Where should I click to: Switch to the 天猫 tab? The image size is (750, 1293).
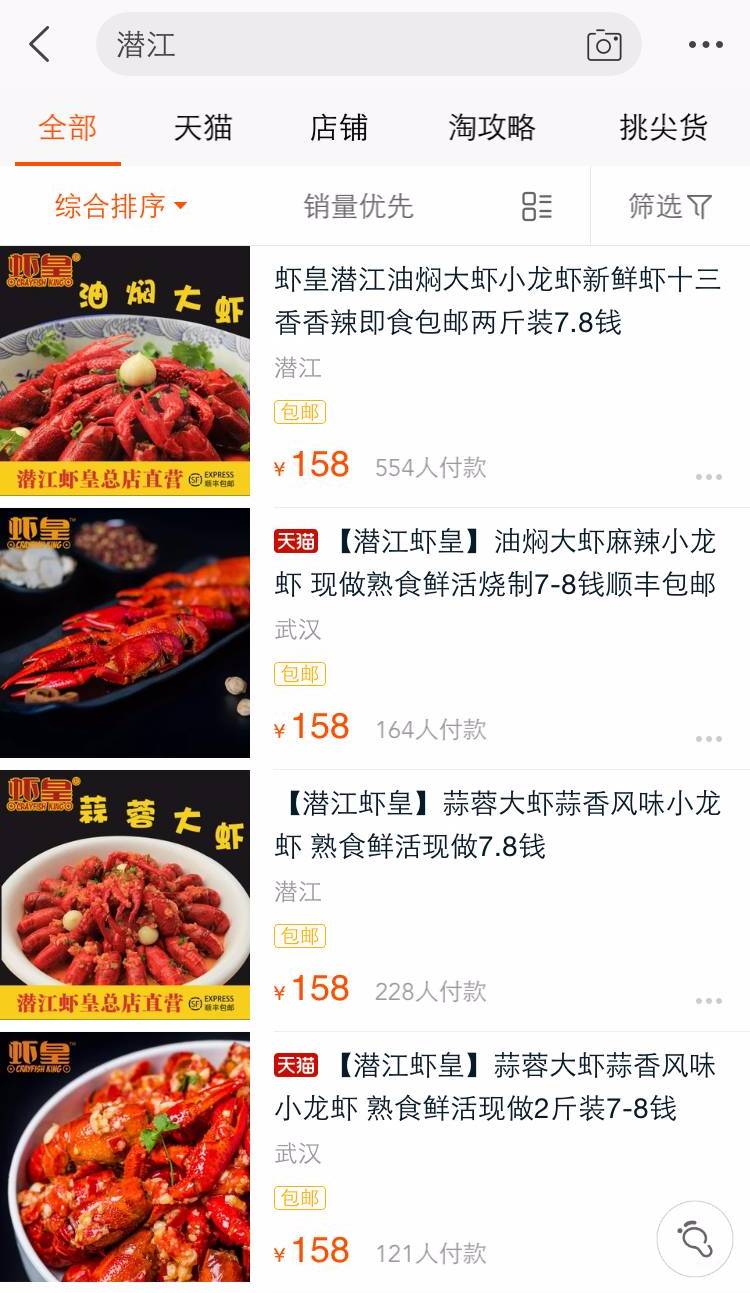203,128
